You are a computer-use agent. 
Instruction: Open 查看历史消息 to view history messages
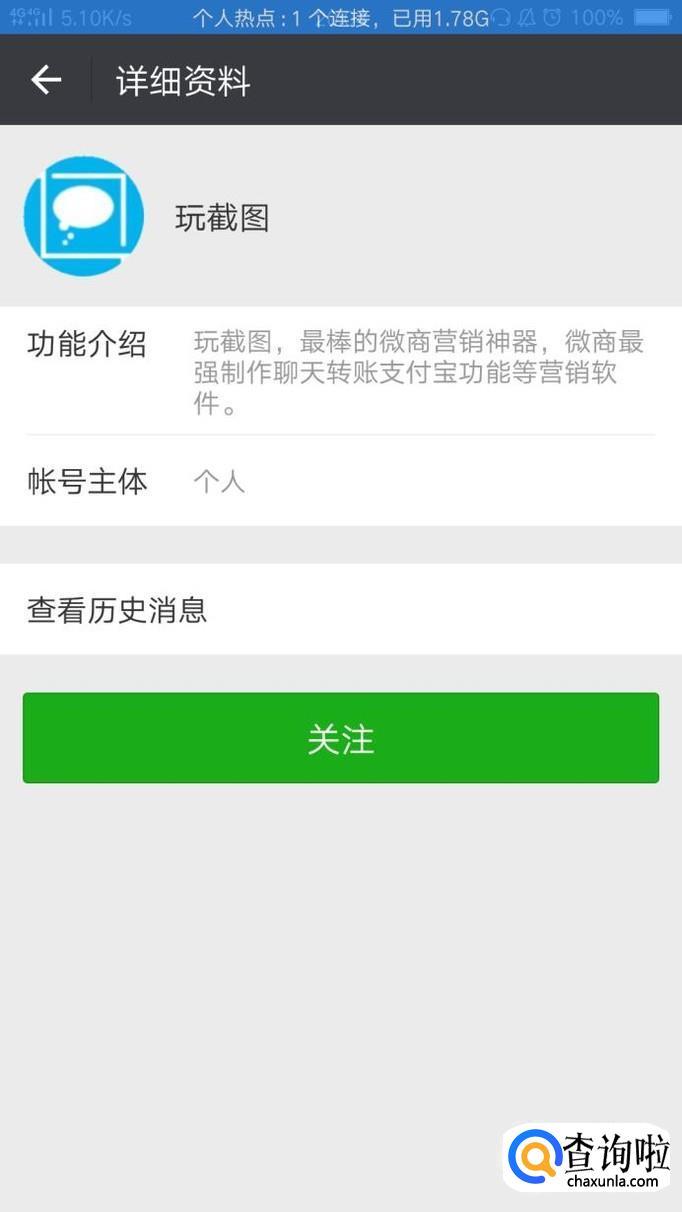point(341,609)
